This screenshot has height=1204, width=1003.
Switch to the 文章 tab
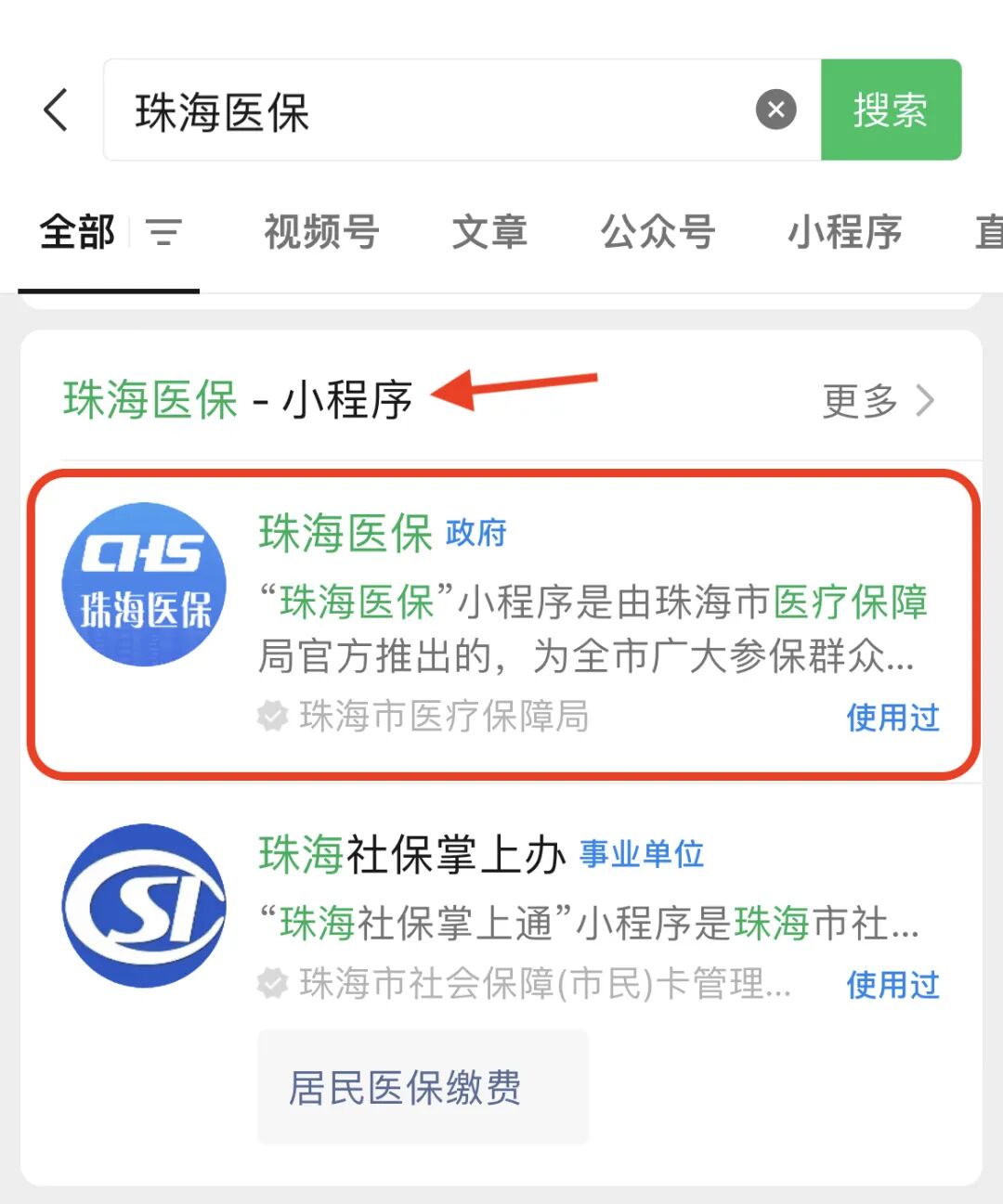489,233
